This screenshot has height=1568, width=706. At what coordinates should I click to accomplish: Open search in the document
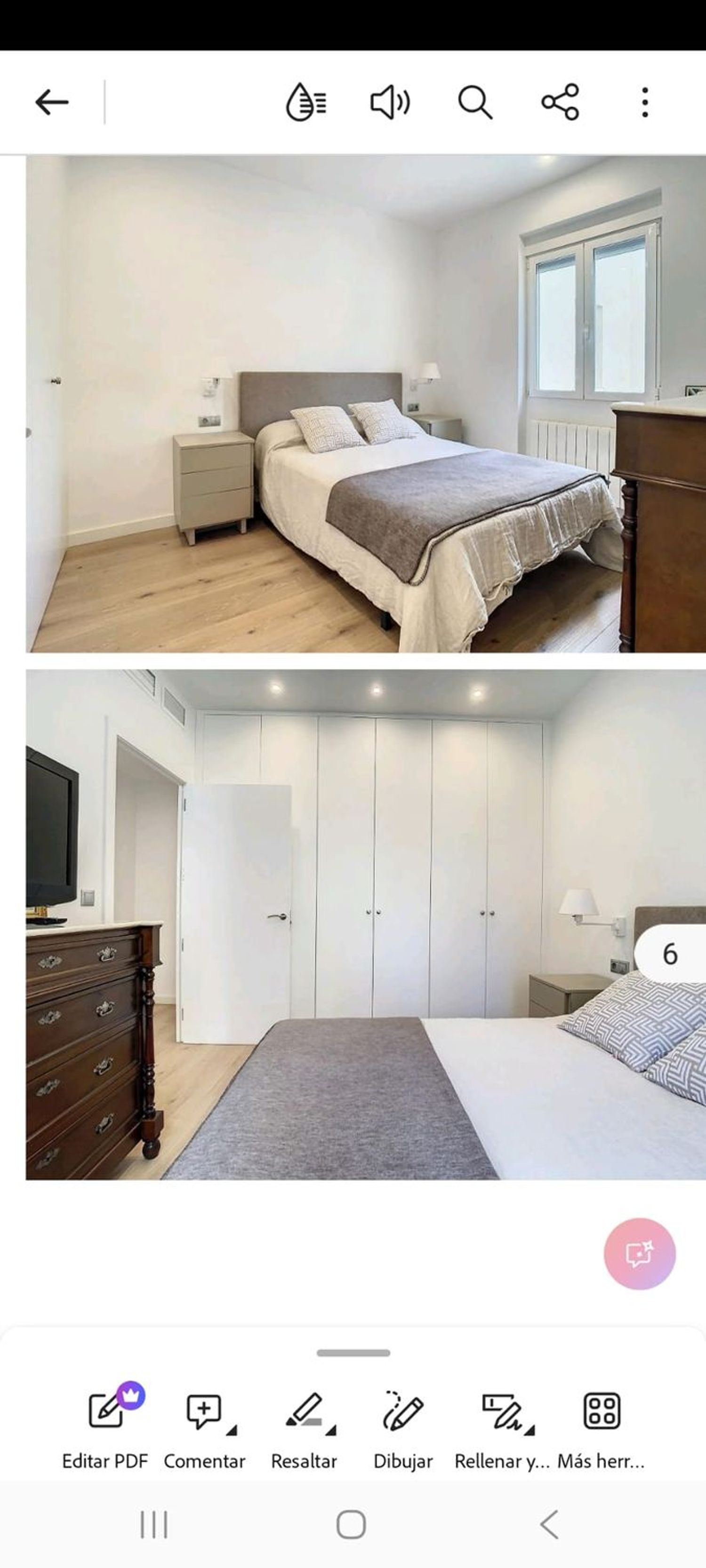[x=474, y=102]
